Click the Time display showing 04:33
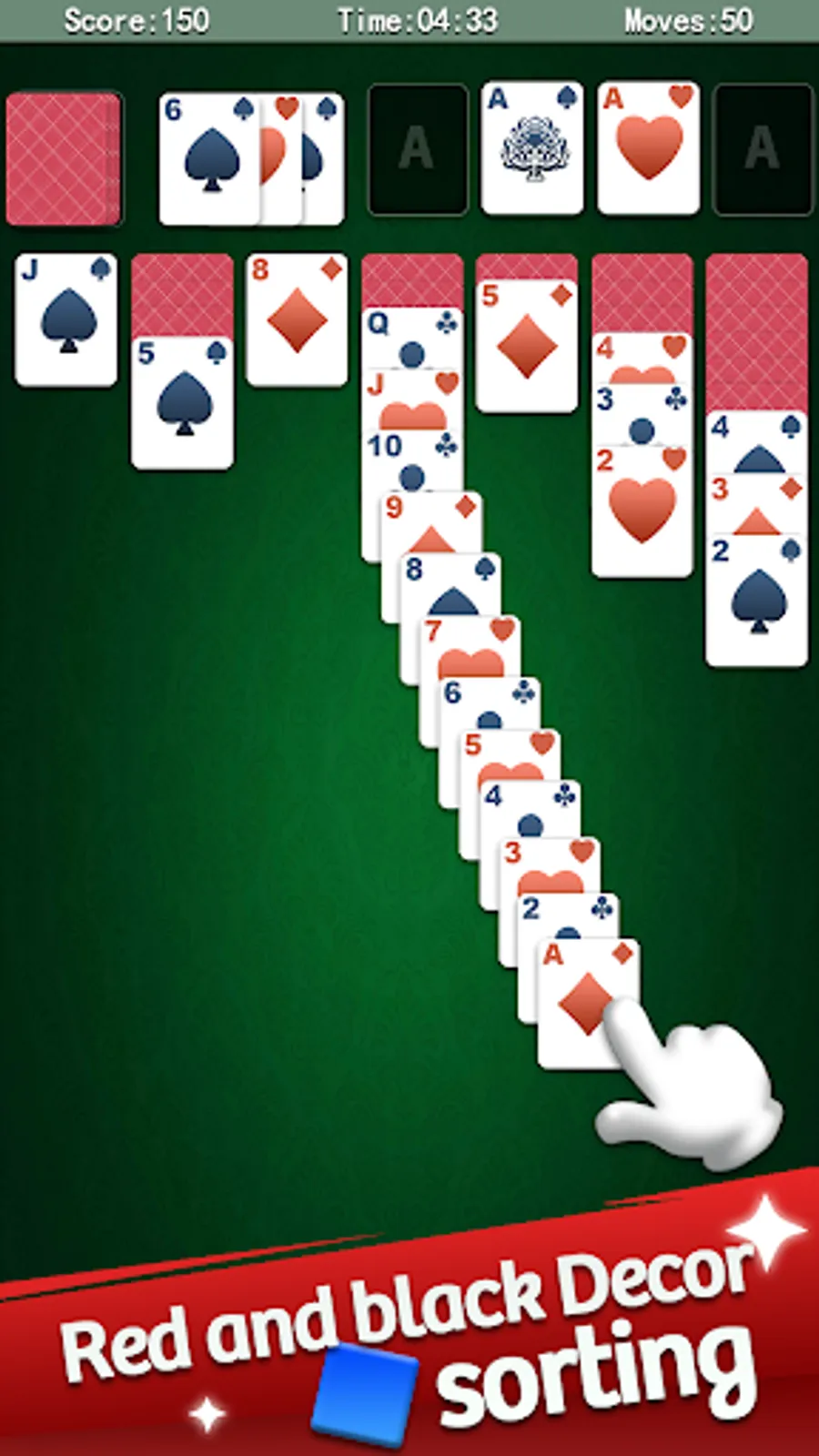819x1456 pixels. [x=414, y=22]
